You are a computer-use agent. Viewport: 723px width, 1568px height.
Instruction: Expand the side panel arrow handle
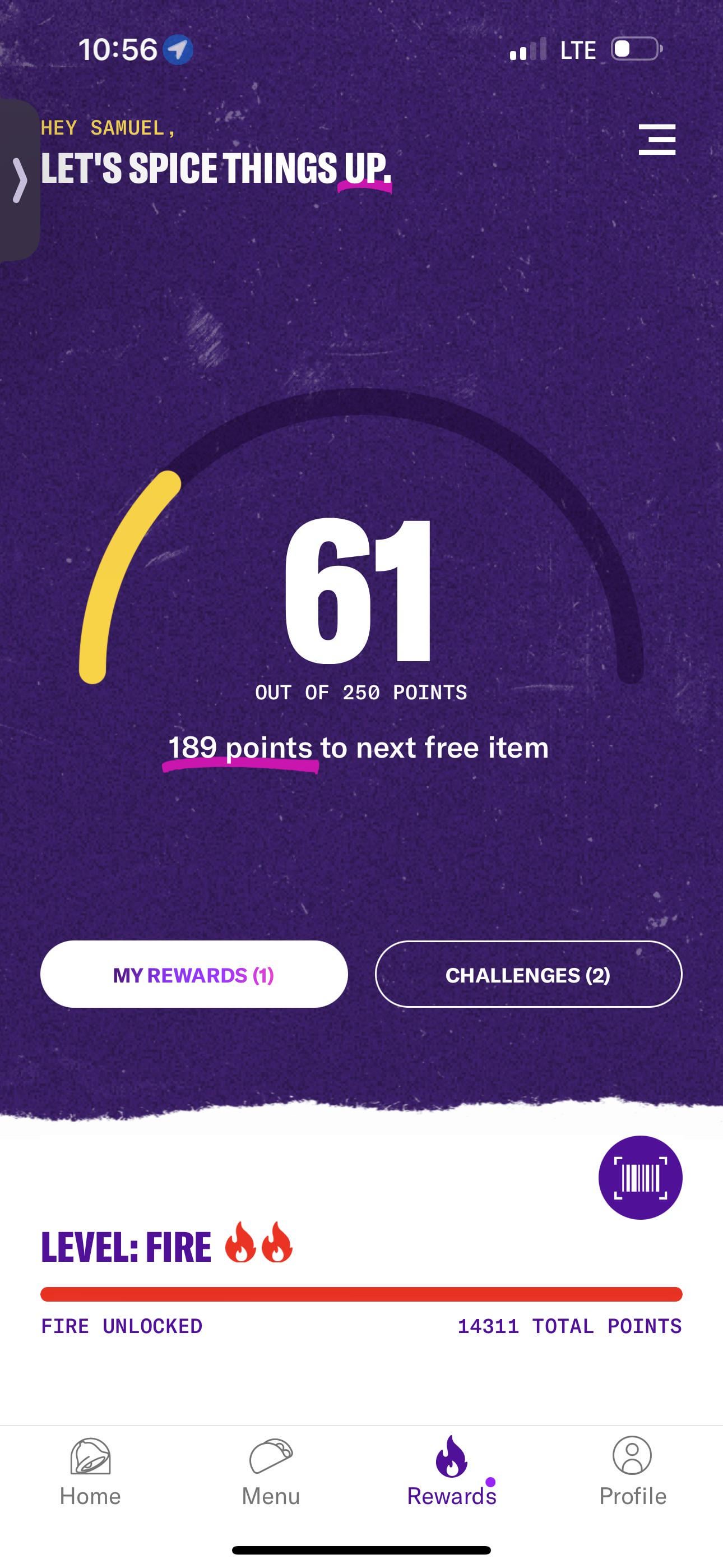coord(20,180)
